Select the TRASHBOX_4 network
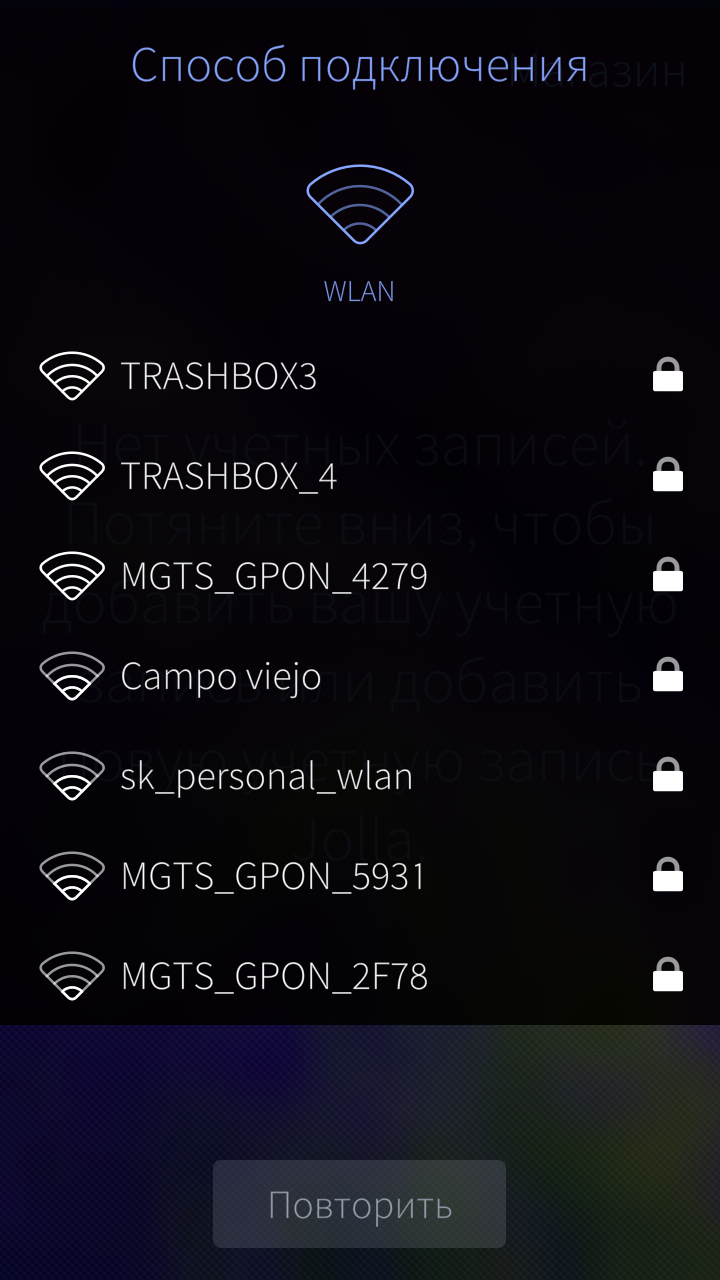 (360, 476)
